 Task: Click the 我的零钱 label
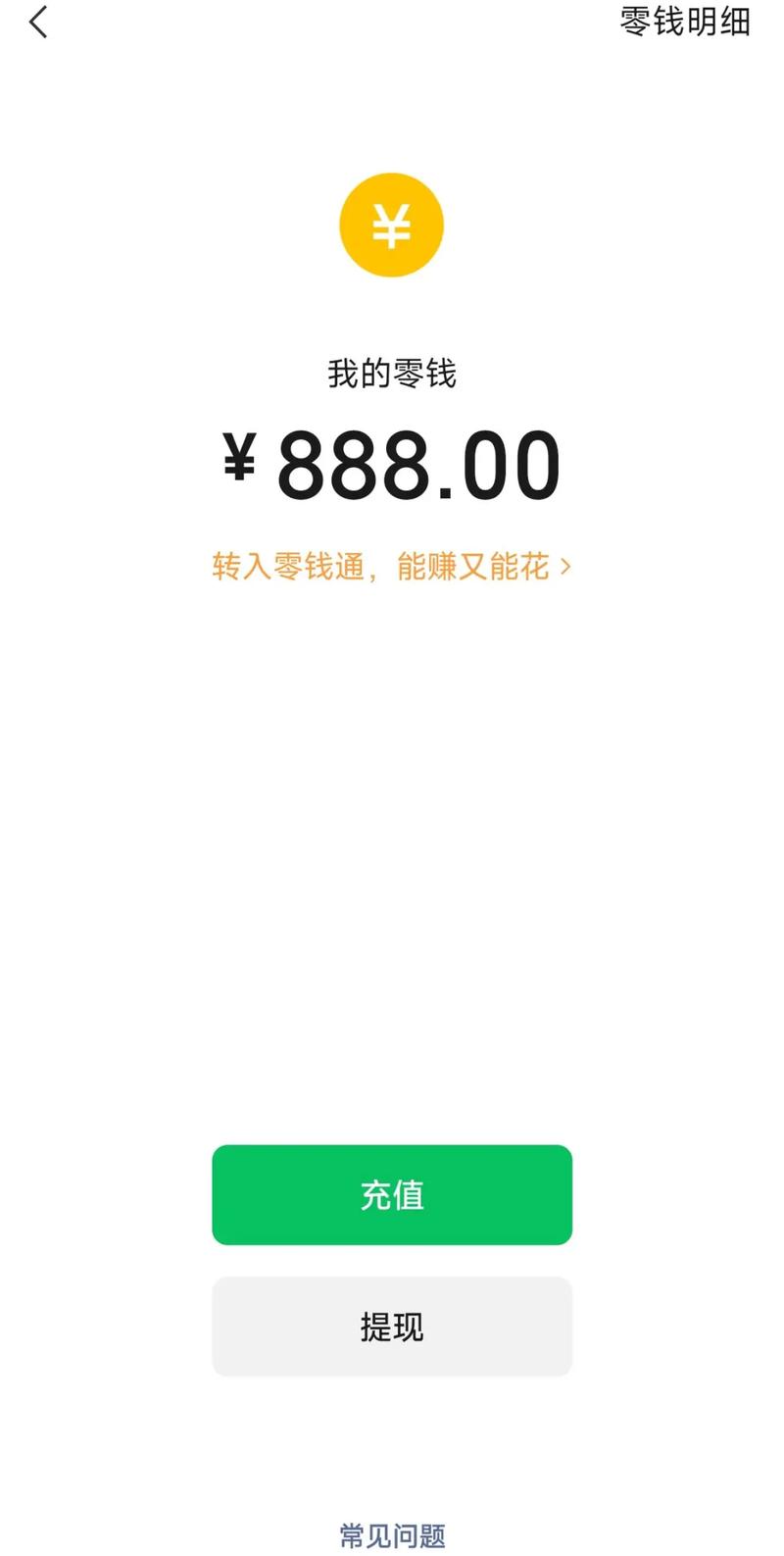(x=391, y=373)
